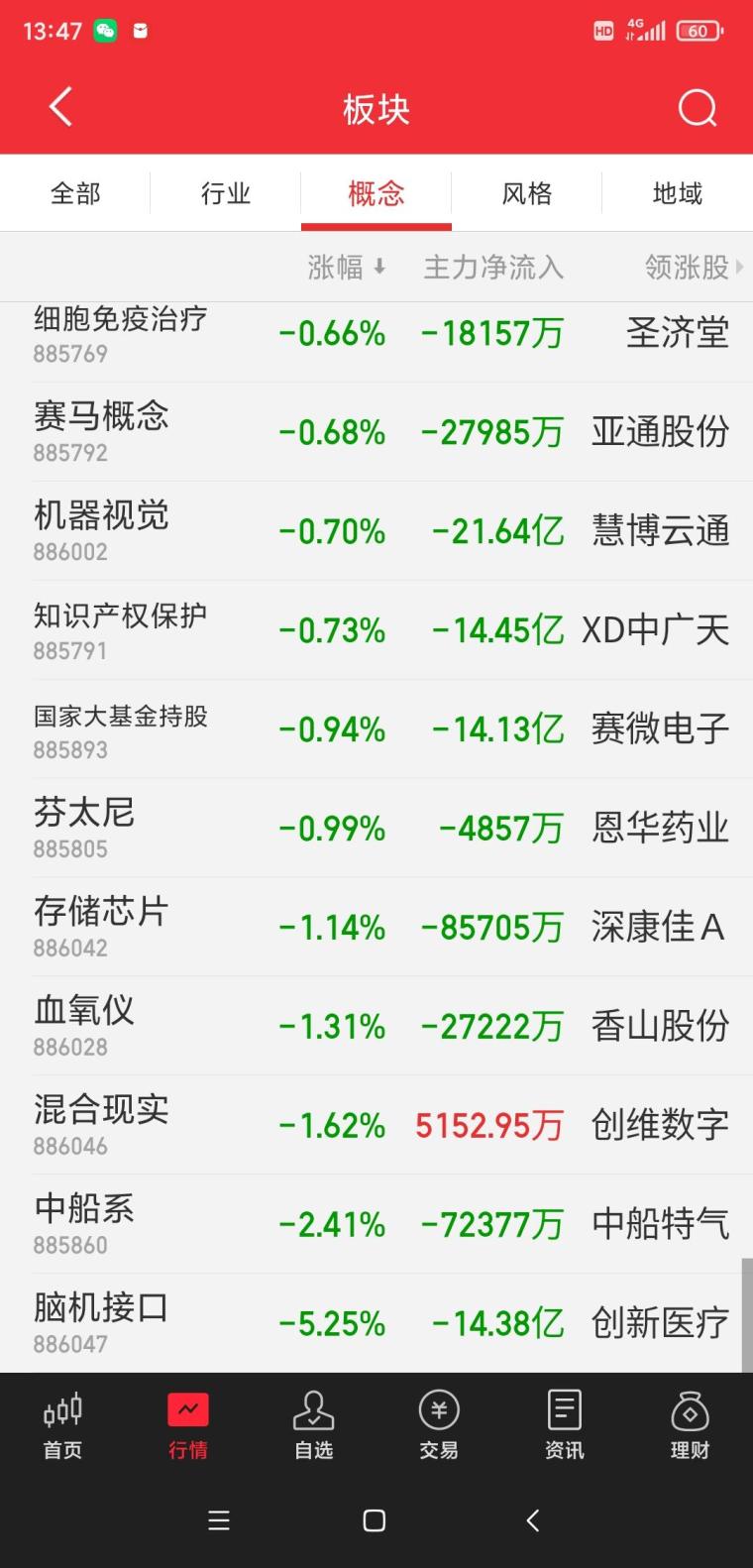Go back using the top-left arrow
Screen dimensions: 753x1568
click(x=60, y=107)
